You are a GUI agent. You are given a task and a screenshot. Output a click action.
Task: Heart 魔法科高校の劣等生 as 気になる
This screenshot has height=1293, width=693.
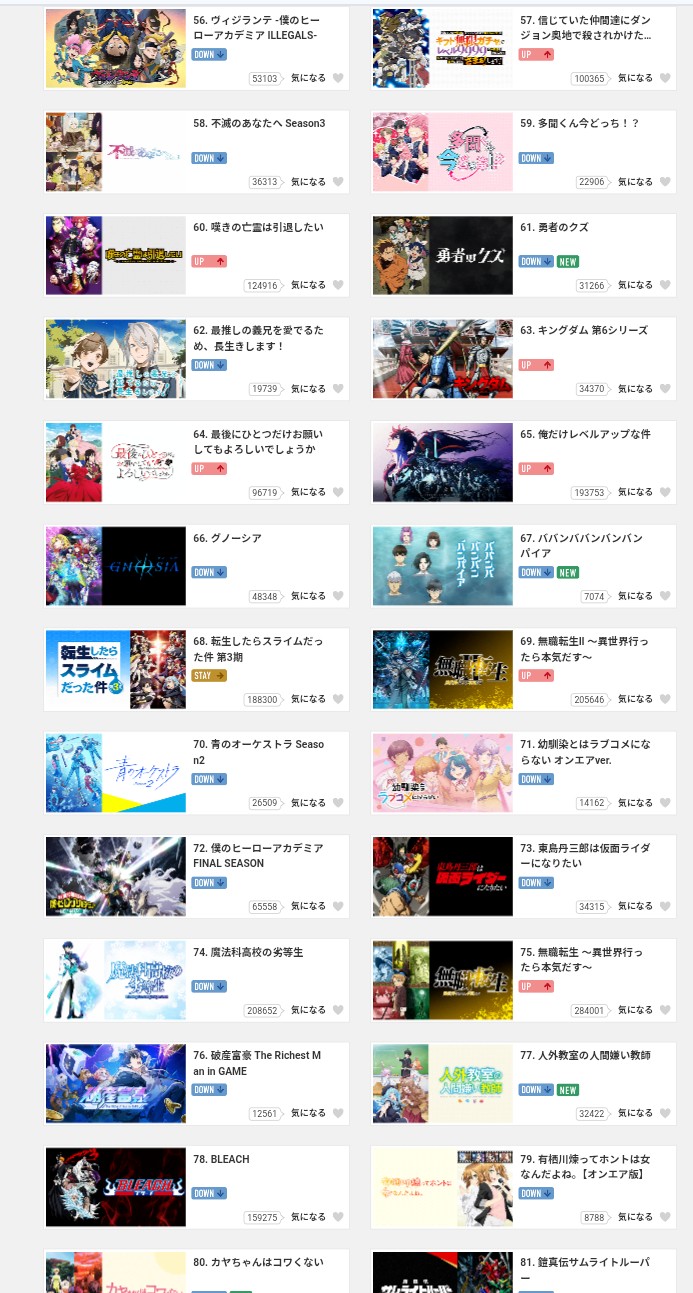pos(338,1010)
